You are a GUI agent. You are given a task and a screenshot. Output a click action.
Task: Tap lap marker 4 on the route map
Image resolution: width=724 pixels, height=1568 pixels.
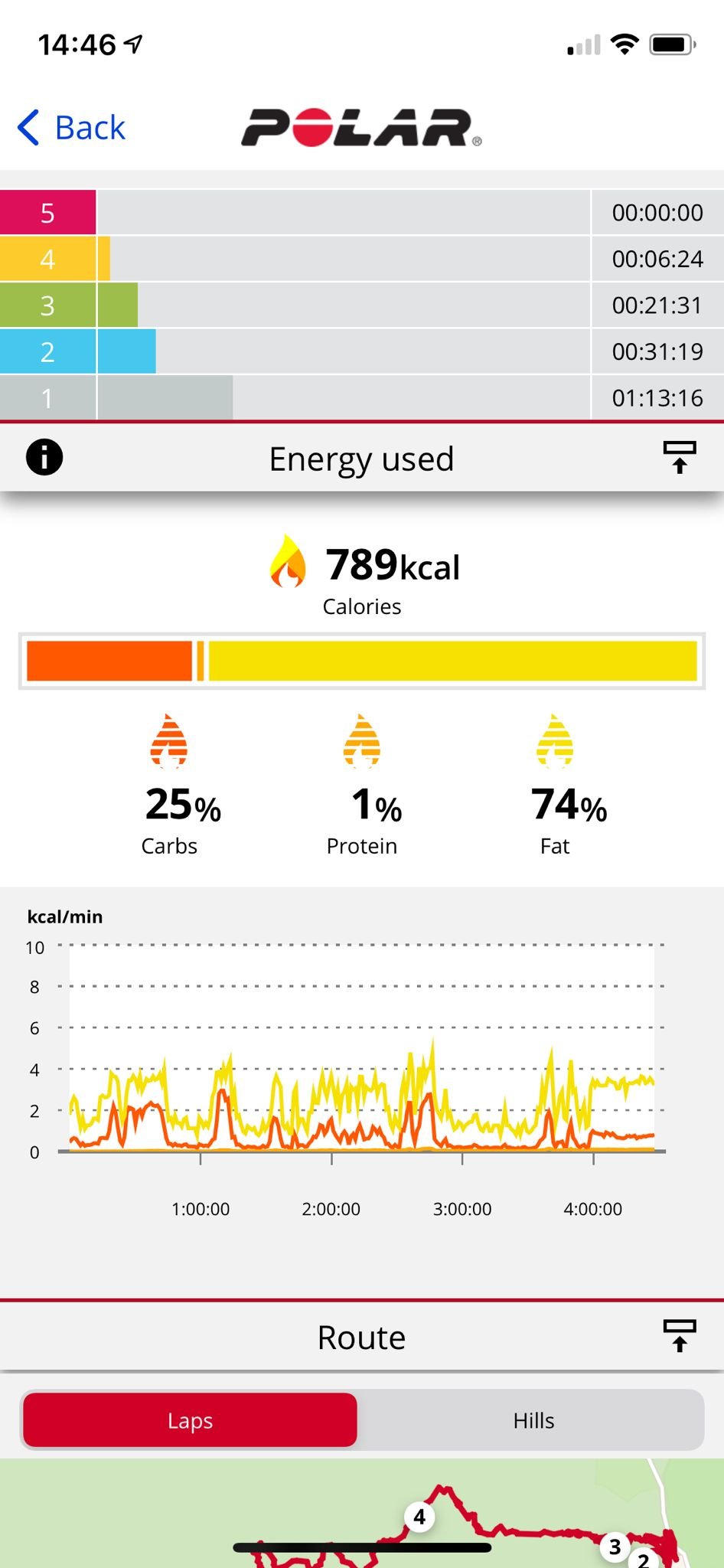point(419,1516)
